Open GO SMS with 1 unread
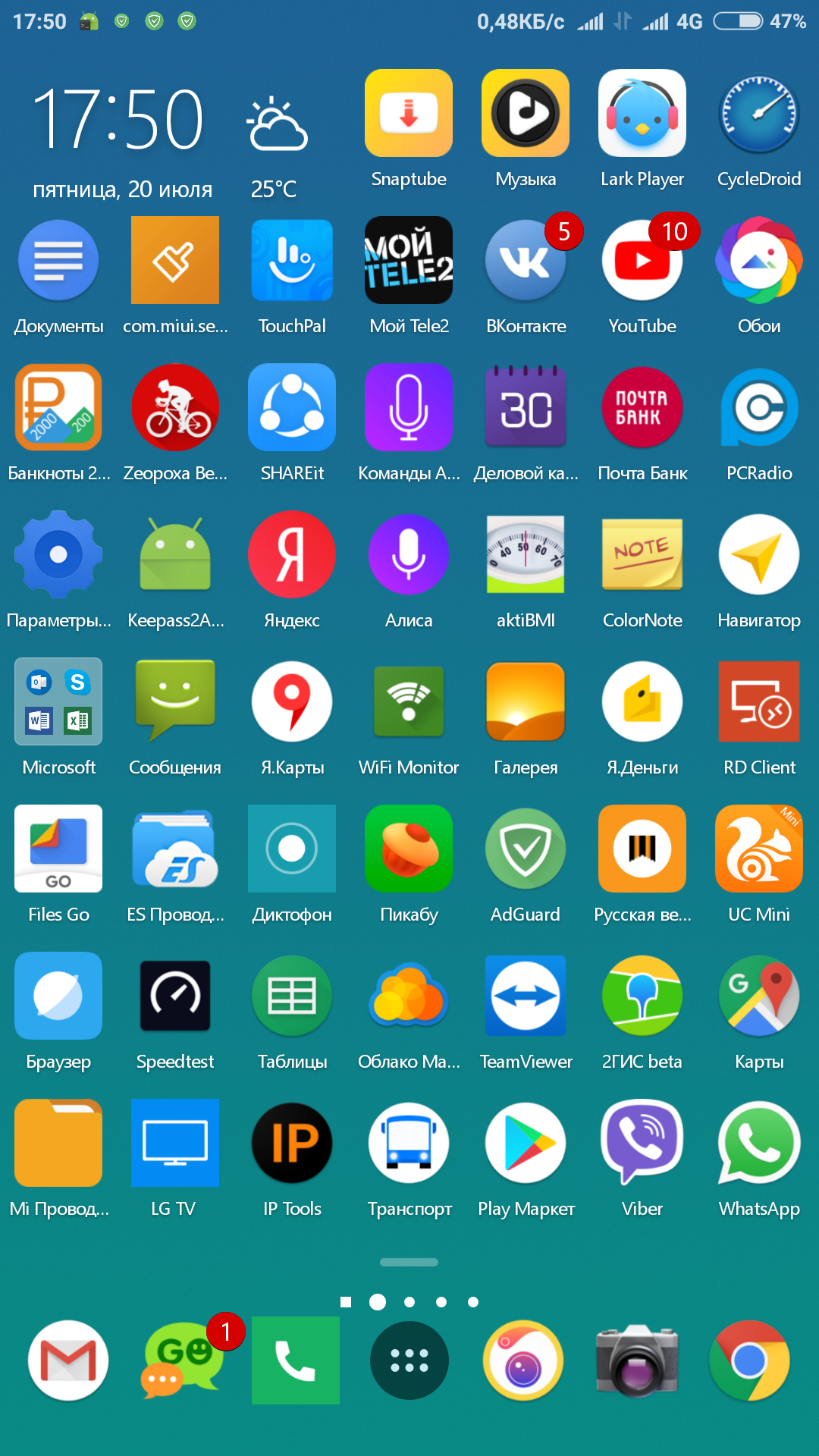Screen dimensions: 819x1456 pyautogui.click(x=182, y=1360)
